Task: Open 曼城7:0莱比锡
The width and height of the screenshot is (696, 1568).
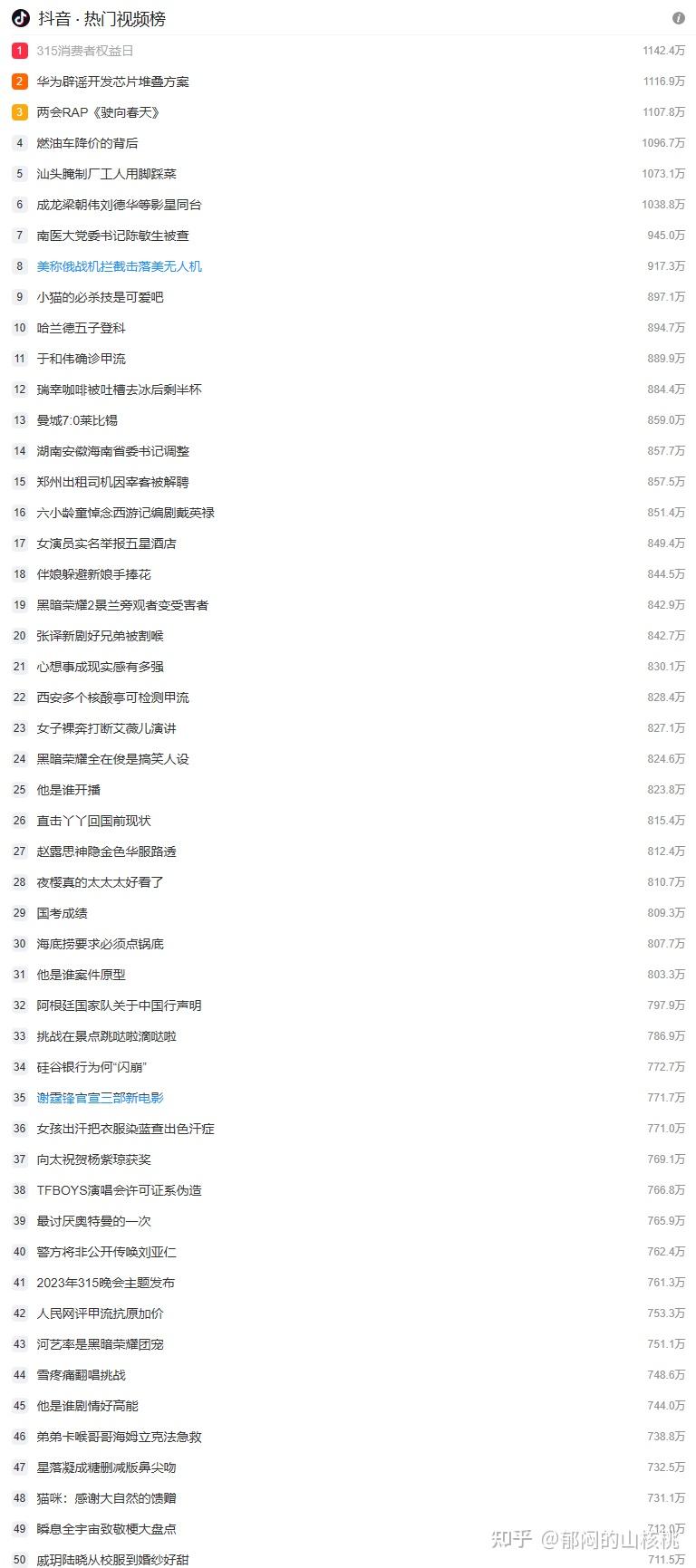Action: pos(77,420)
